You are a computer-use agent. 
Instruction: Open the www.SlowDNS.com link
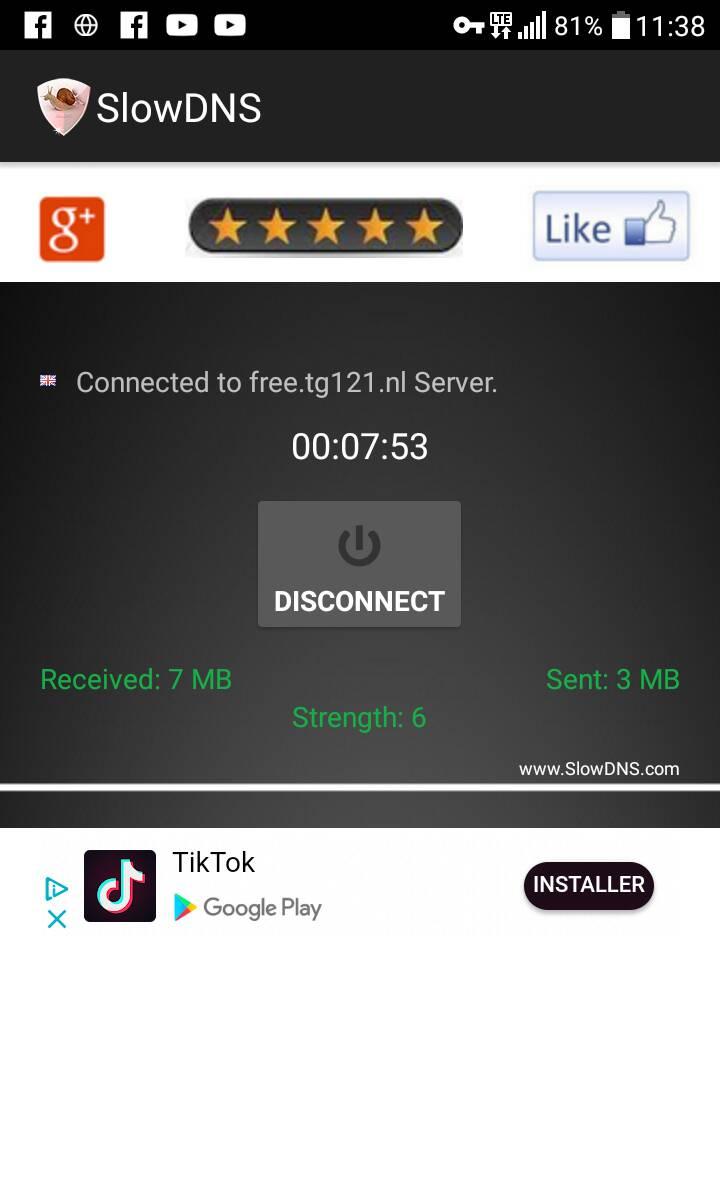(599, 768)
